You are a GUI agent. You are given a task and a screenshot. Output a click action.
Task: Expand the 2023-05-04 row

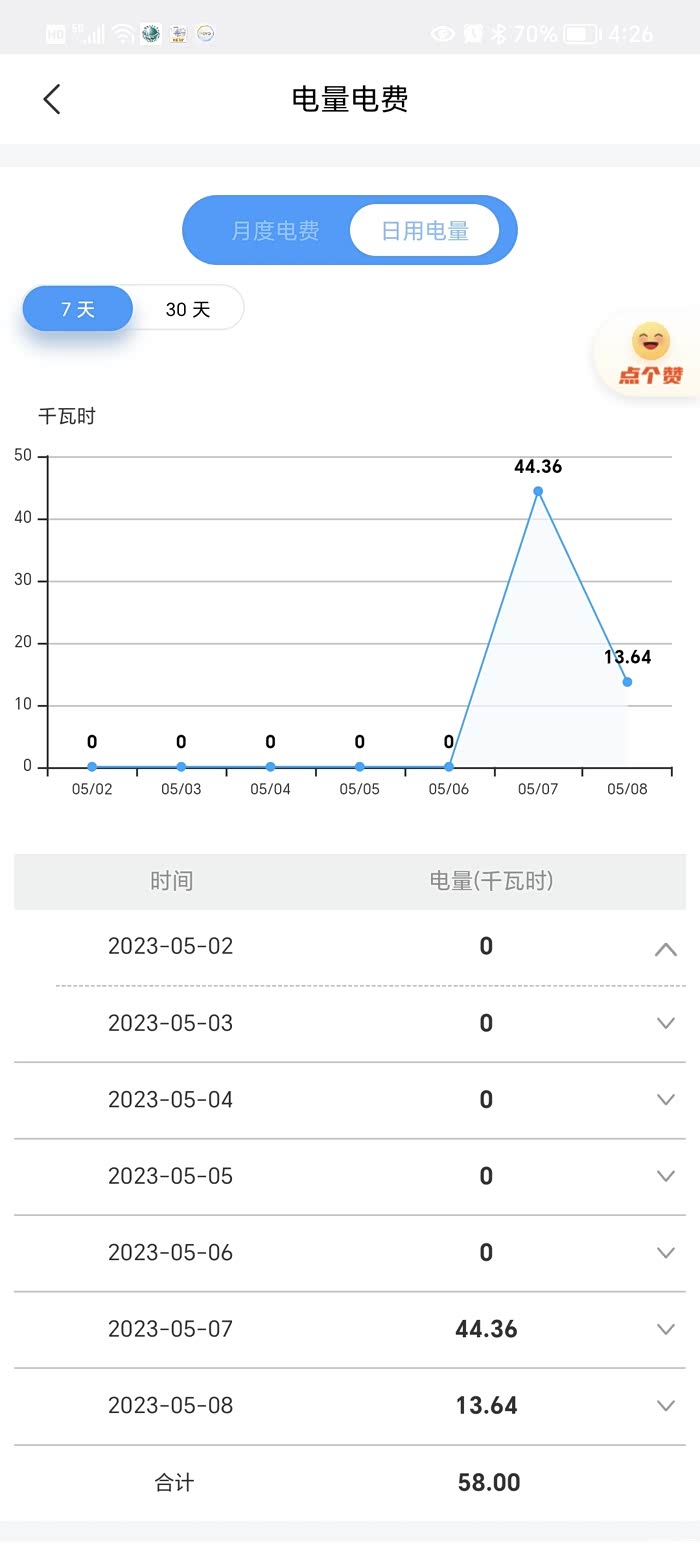665,1100
